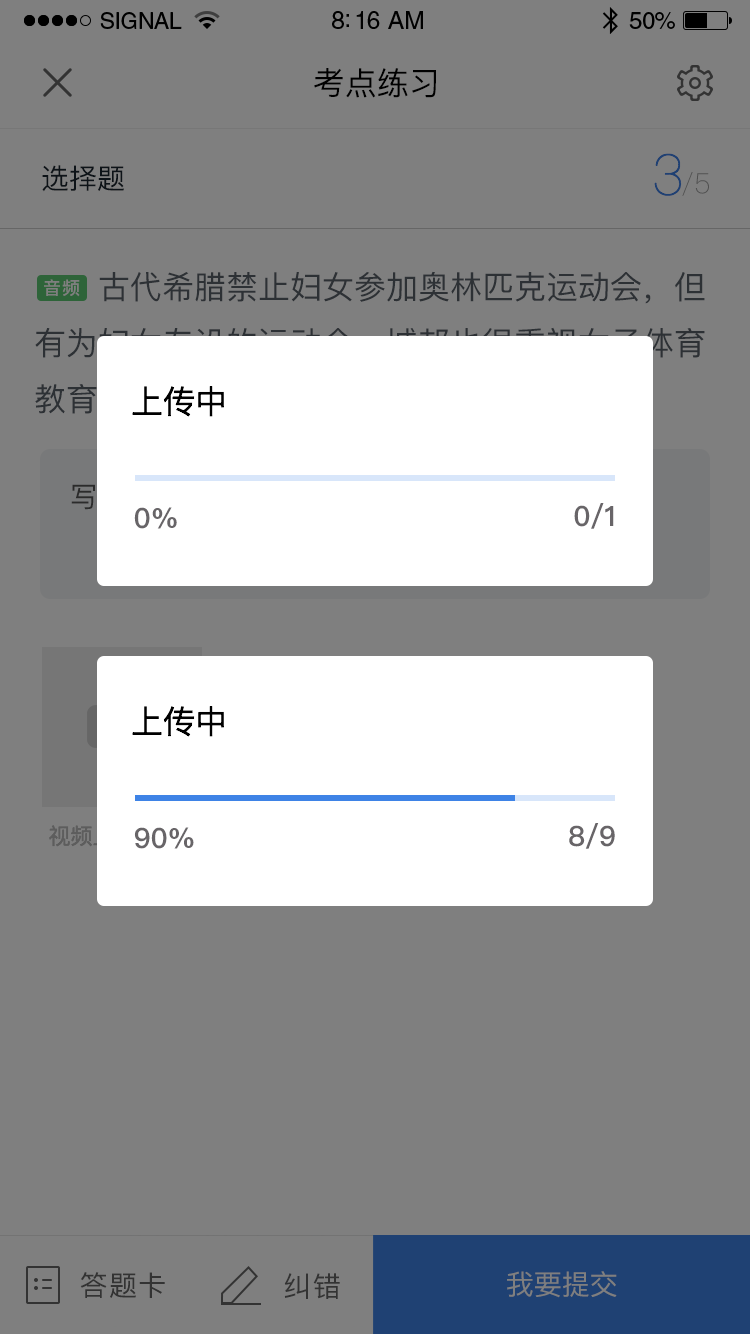
Task: Submit answers with 我要提交
Action: (562, 1285)
